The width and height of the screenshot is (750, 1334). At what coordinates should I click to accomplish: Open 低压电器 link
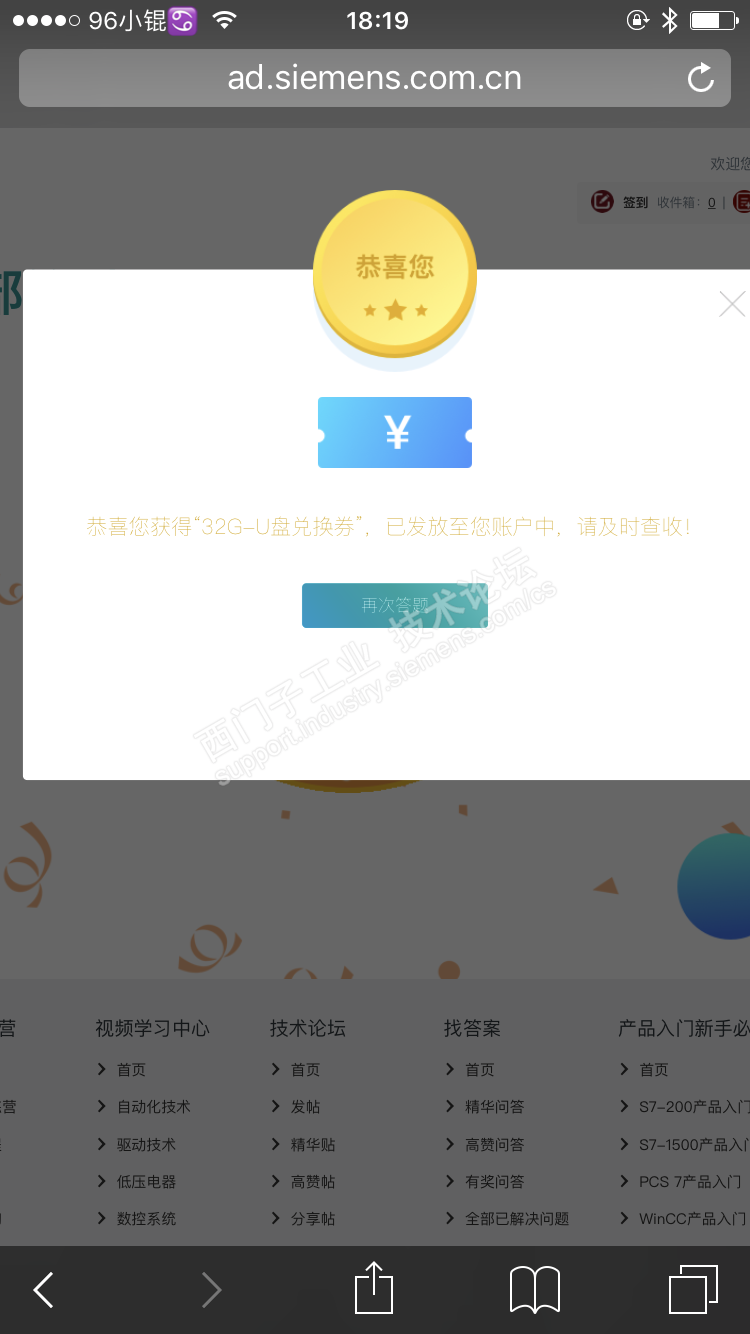[x=146, y=1182]
